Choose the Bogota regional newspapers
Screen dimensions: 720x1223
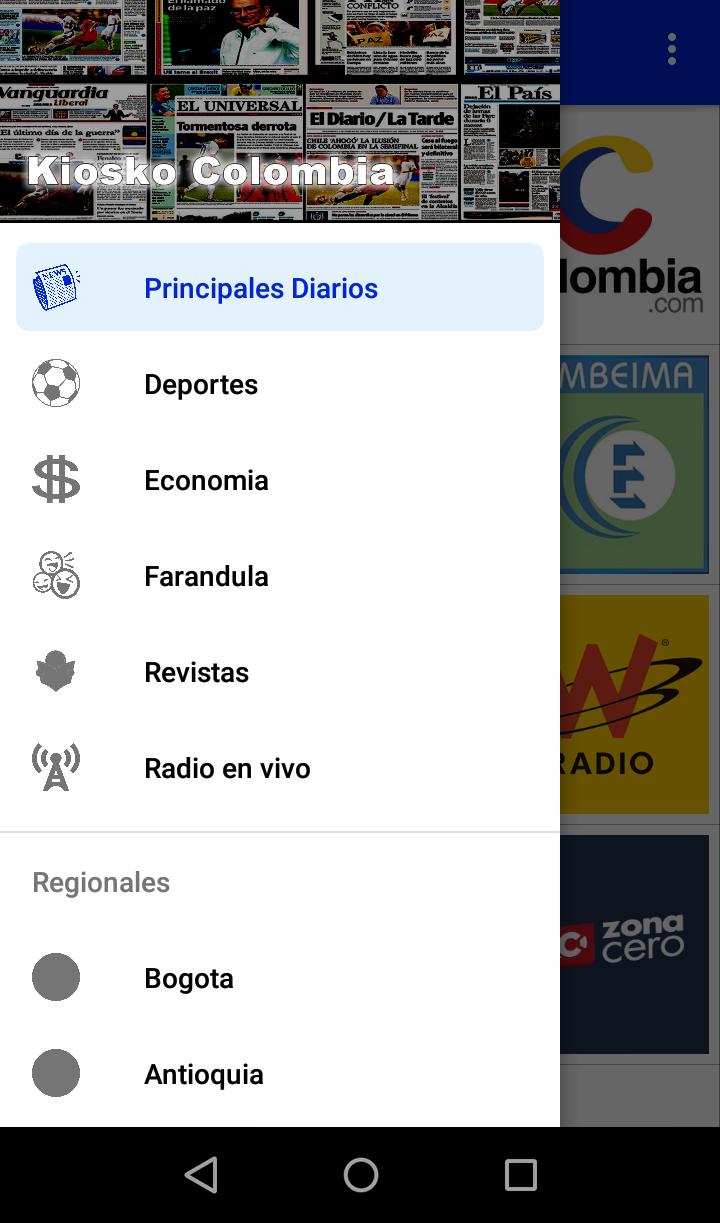tap(280, 978)
